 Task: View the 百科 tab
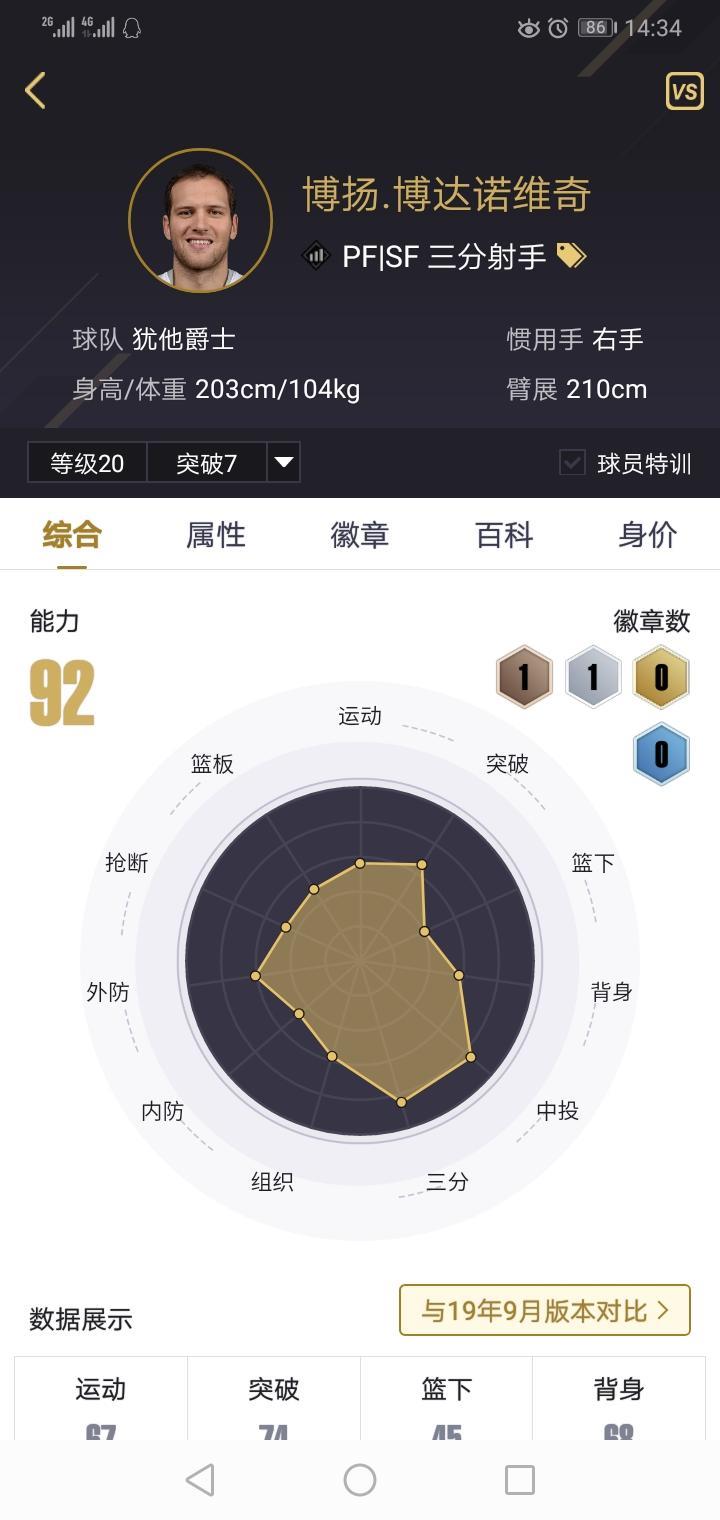click(x=504, y=535)
